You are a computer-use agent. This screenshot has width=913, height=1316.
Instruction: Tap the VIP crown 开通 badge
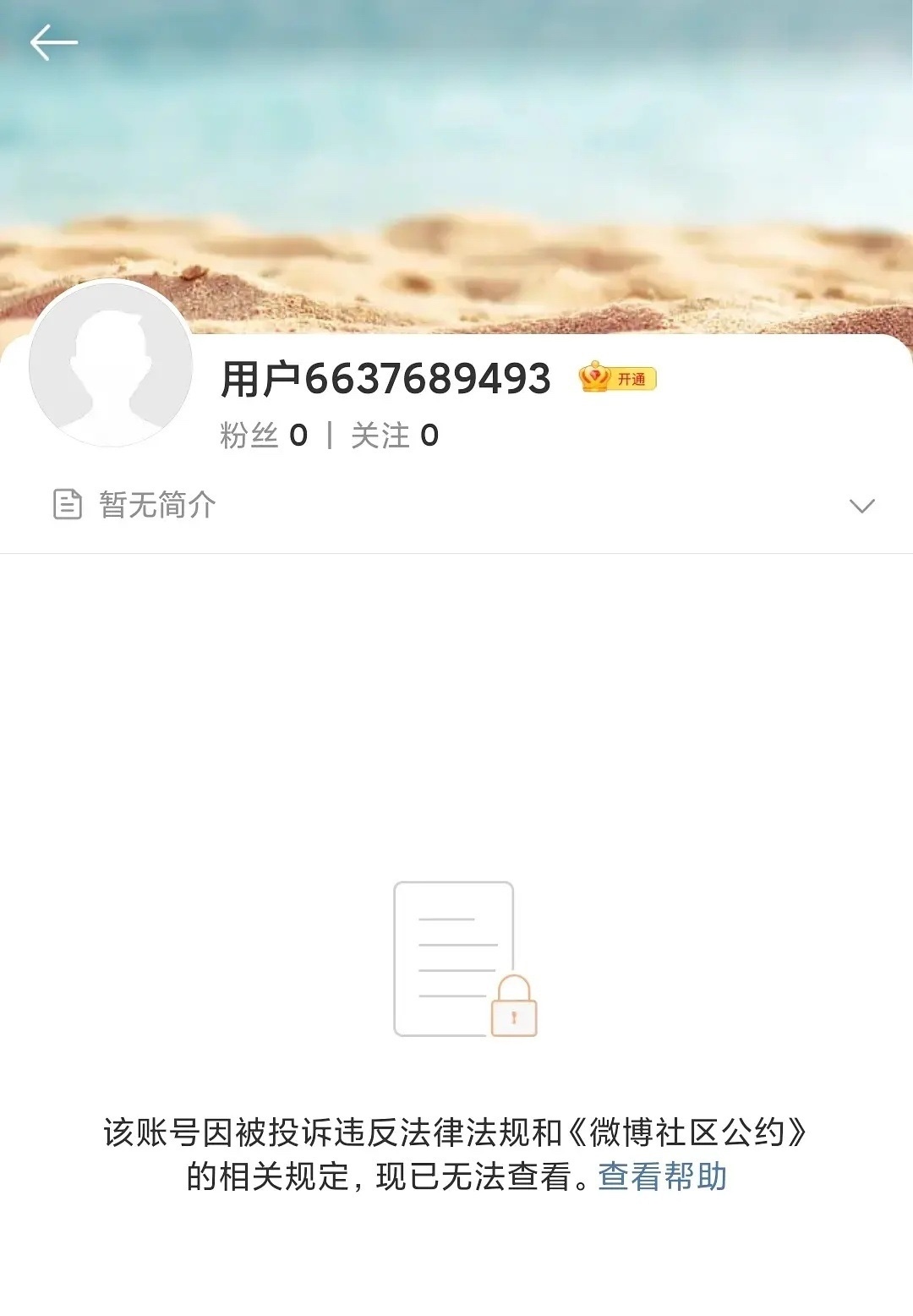click(617, 378)
